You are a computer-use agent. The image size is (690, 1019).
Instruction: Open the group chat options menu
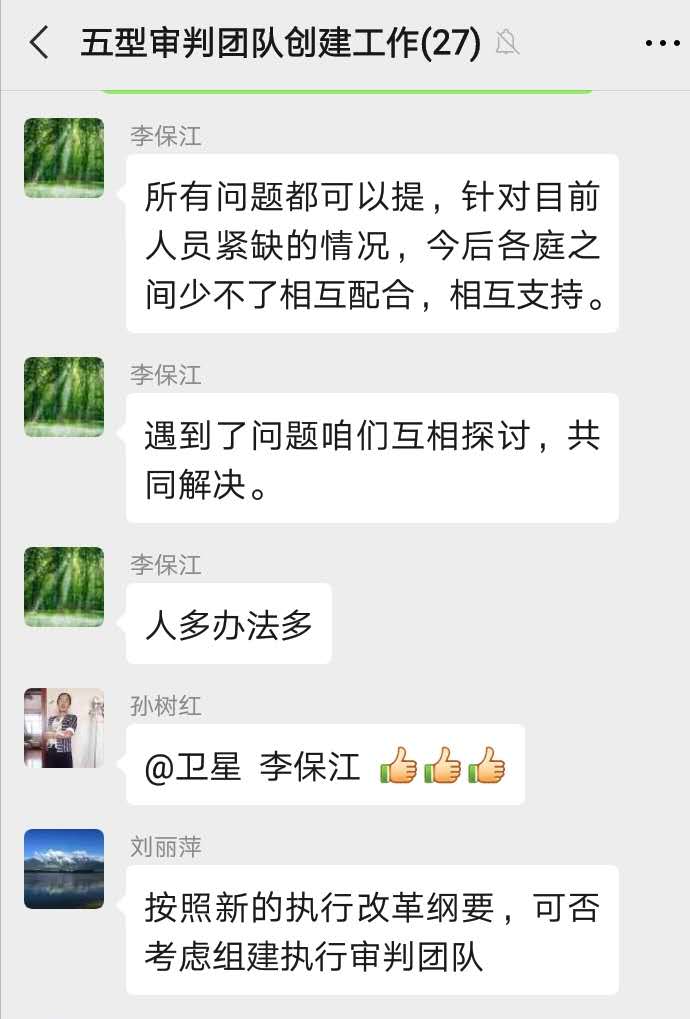click(661, 43)
